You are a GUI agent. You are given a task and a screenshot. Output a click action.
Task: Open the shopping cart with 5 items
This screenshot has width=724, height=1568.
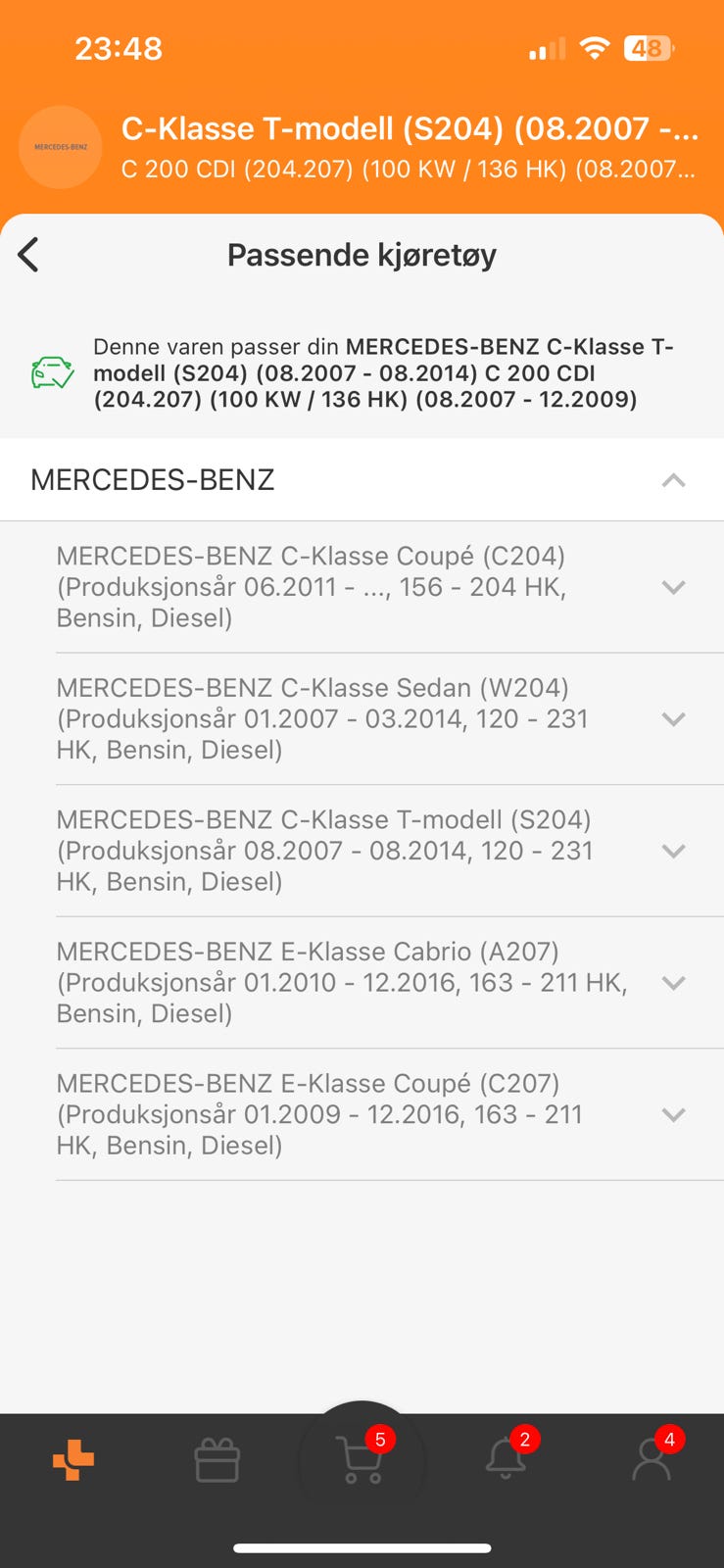coord(362,1460)
